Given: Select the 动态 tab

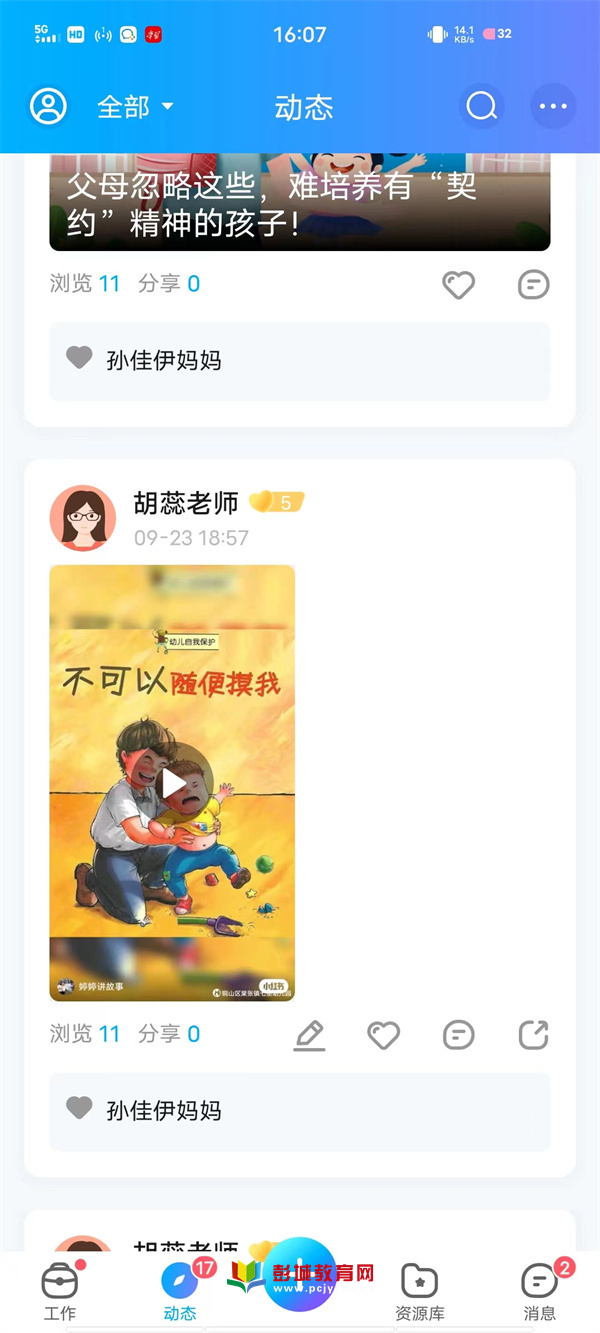Looking at the screenshot, I should 181,1292.
